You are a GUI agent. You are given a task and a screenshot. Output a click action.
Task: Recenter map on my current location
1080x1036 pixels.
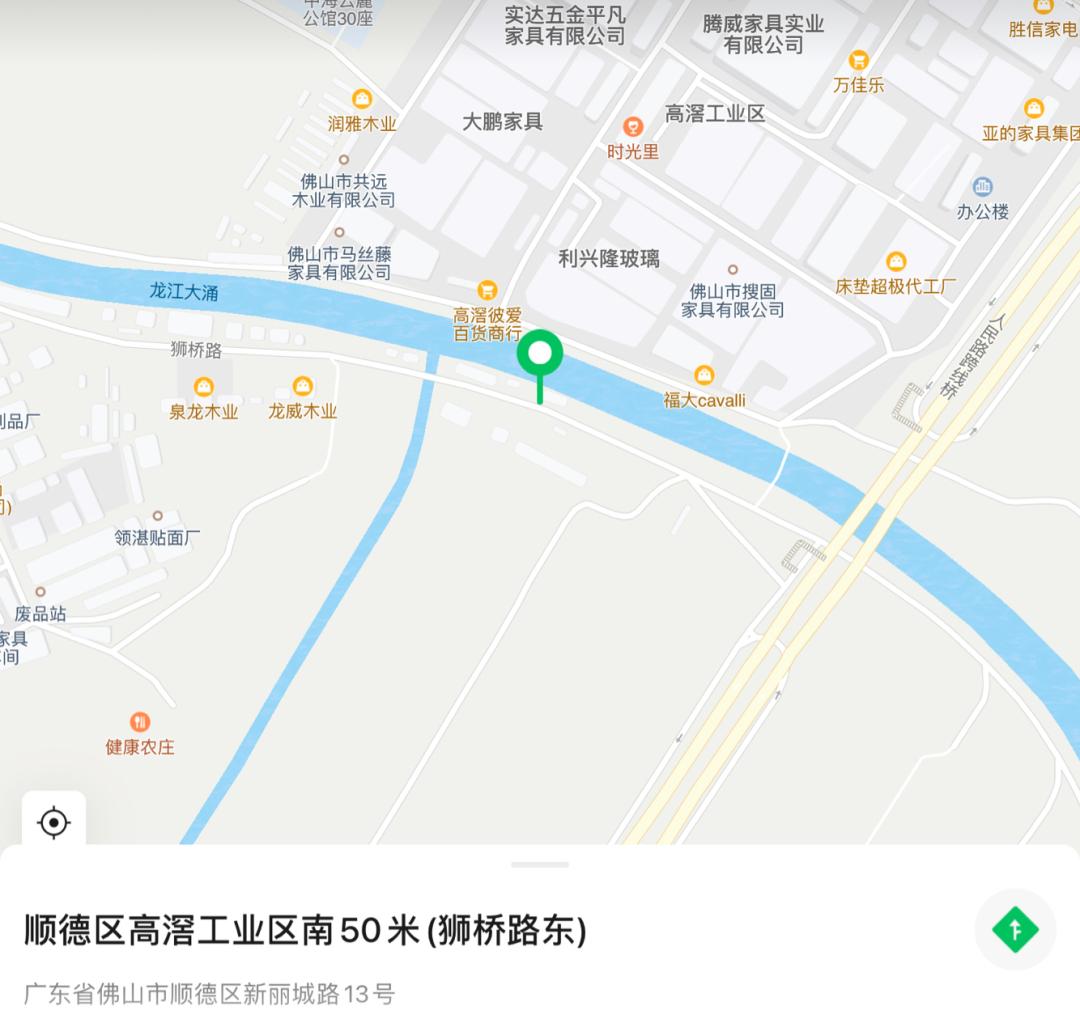pos(53,822)
